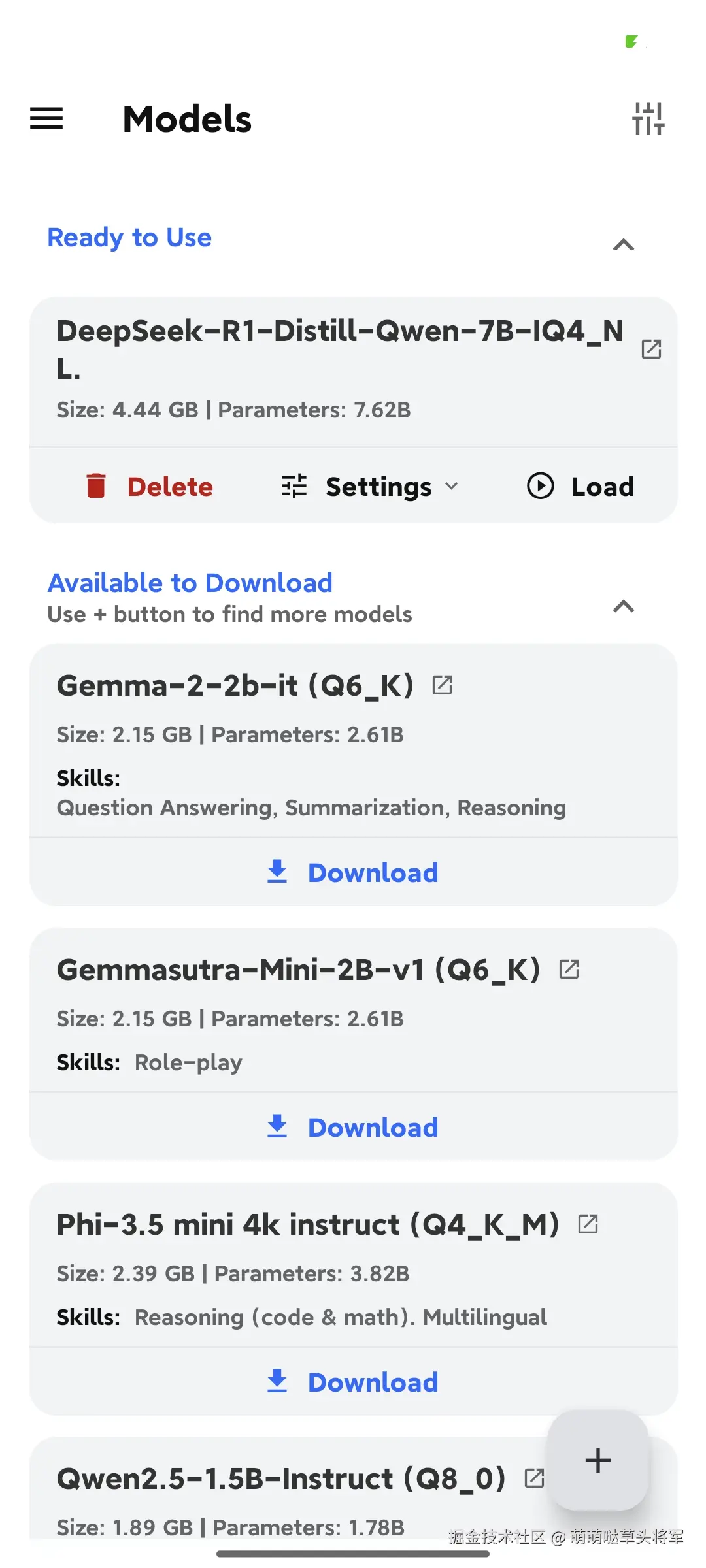Open external link for Gemma-2-2b-it

coord(442,685)
